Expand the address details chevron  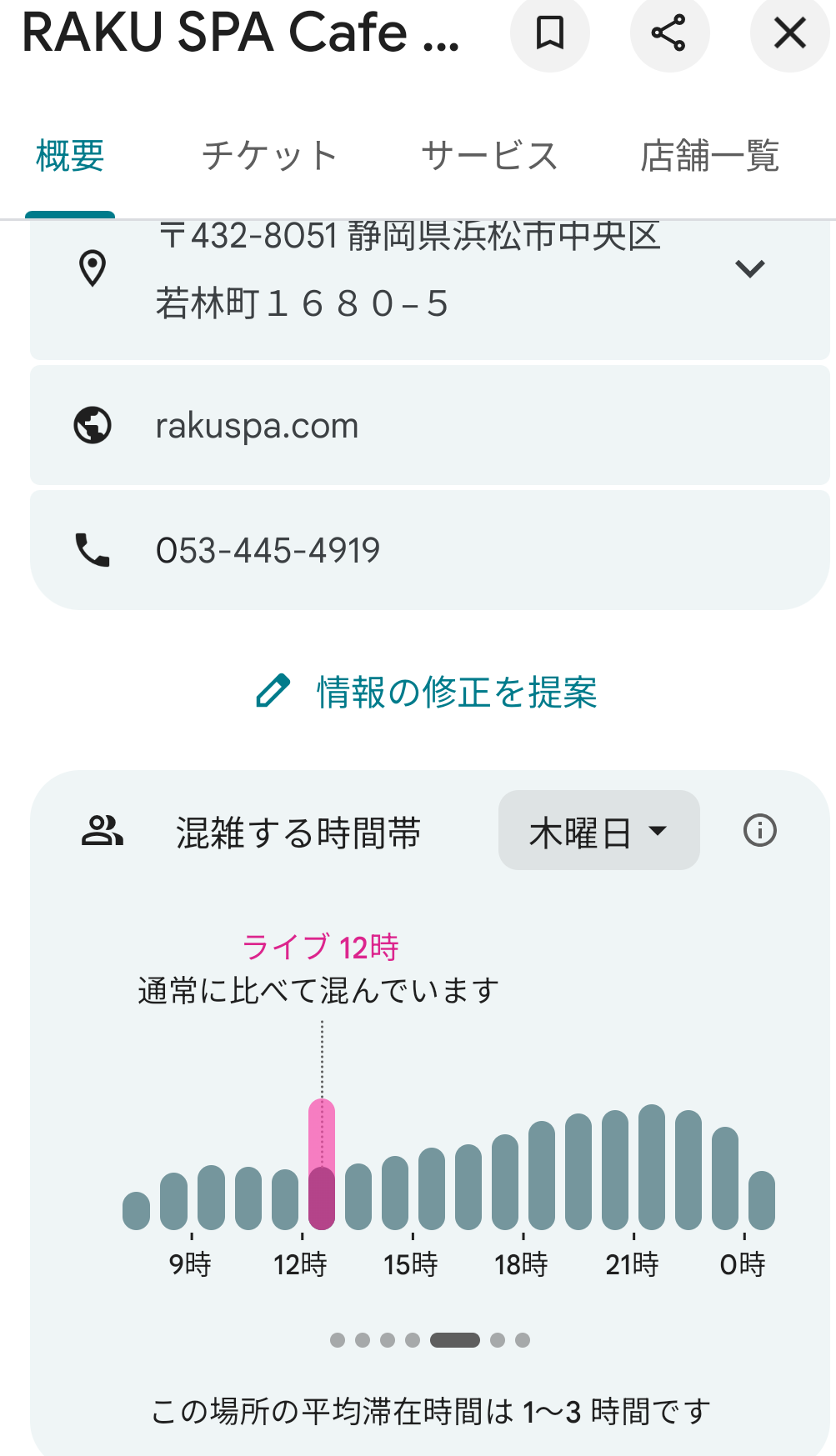tap(749, 269)
